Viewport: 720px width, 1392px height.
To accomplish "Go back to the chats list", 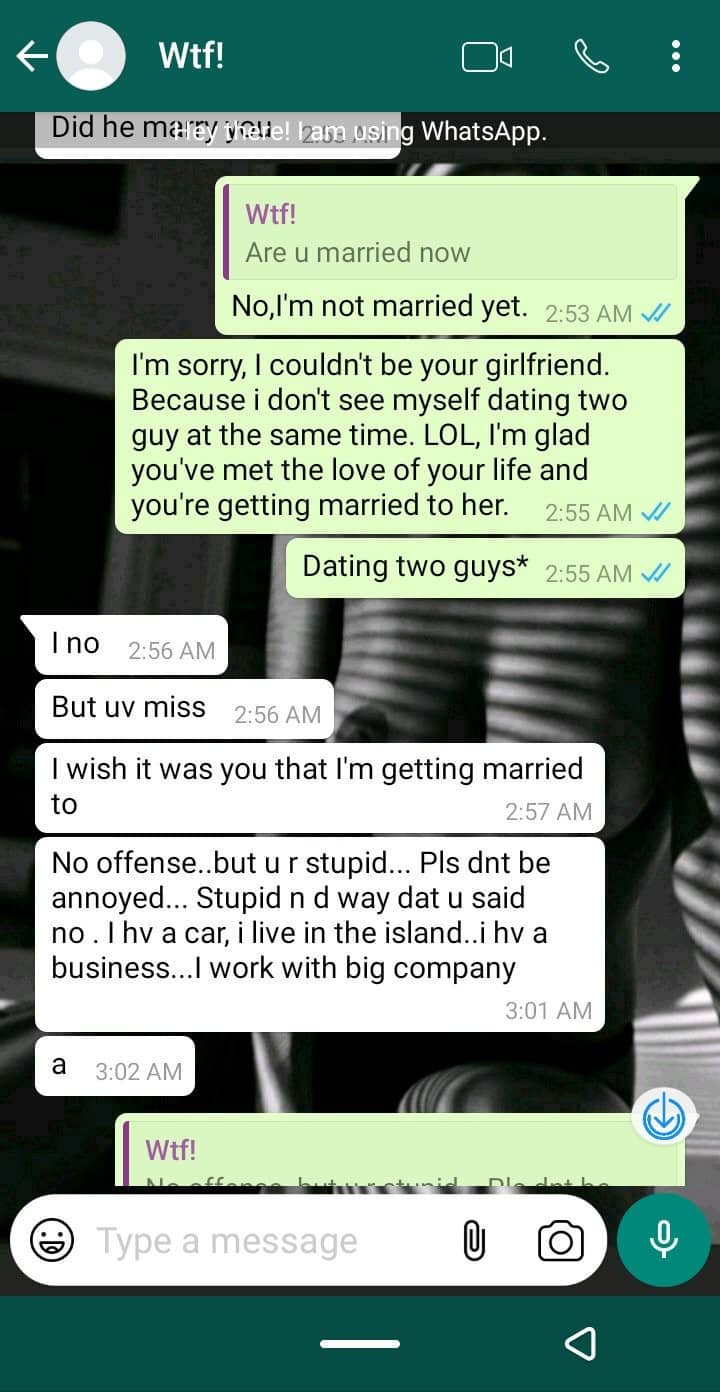I will coord(32,56).
